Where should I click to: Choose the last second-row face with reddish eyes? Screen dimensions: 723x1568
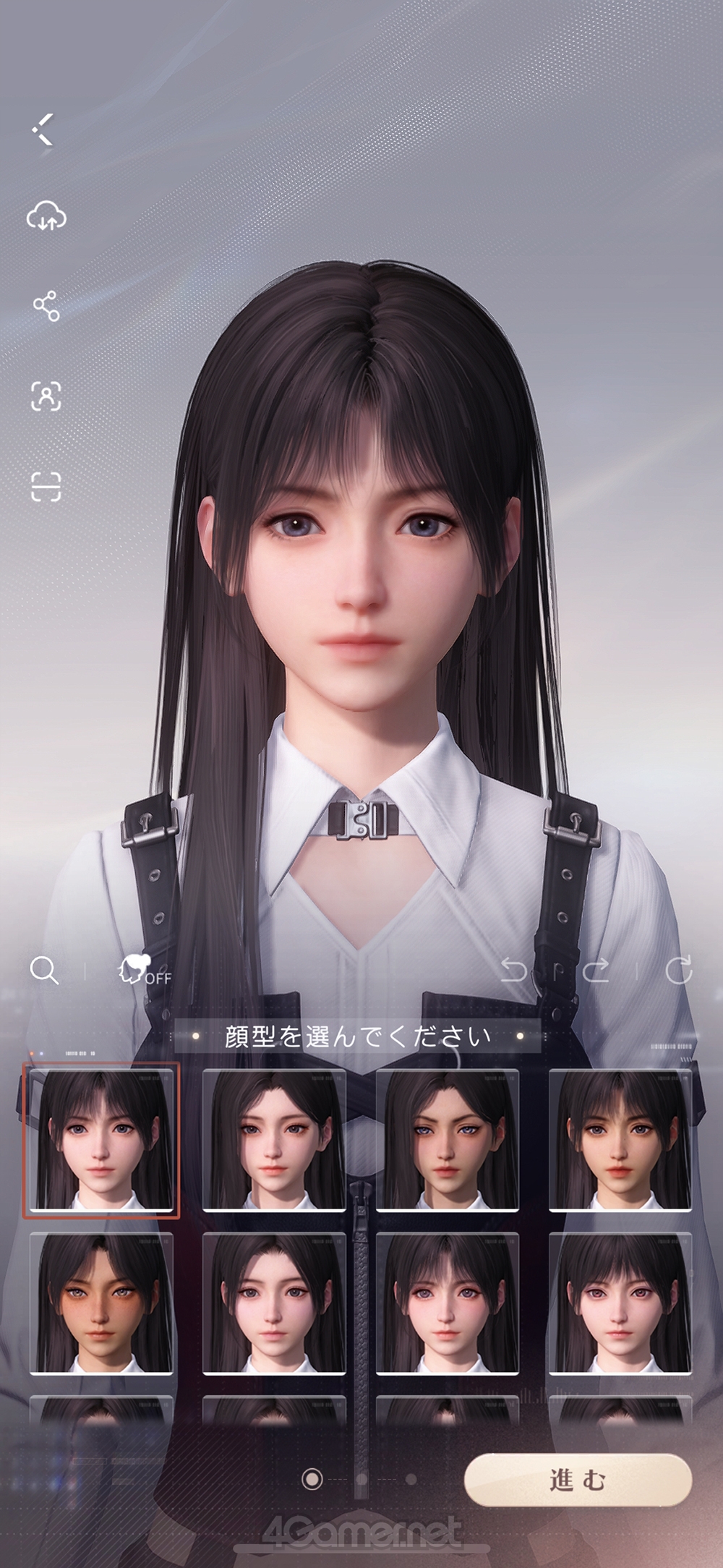pos(620,1303)
